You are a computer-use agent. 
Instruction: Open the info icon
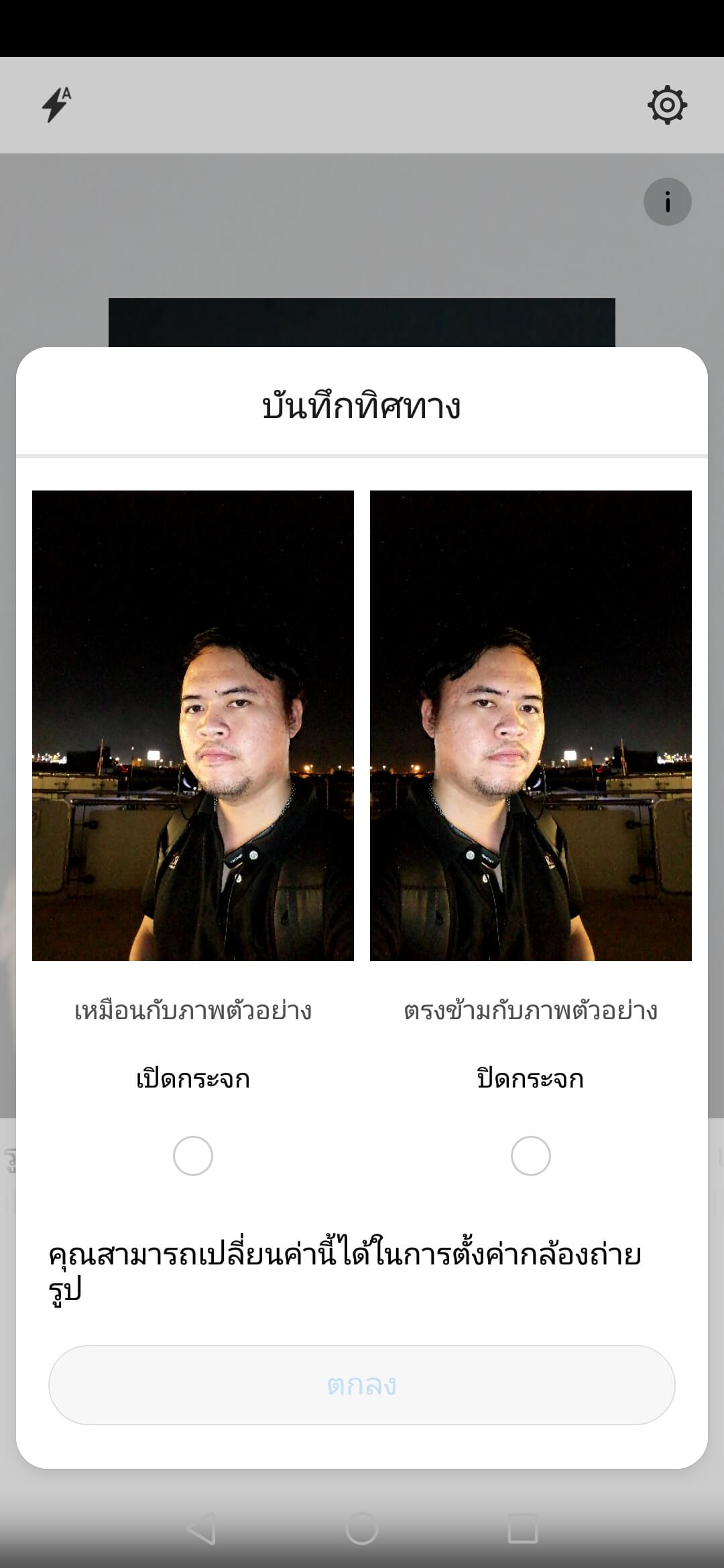668,202
